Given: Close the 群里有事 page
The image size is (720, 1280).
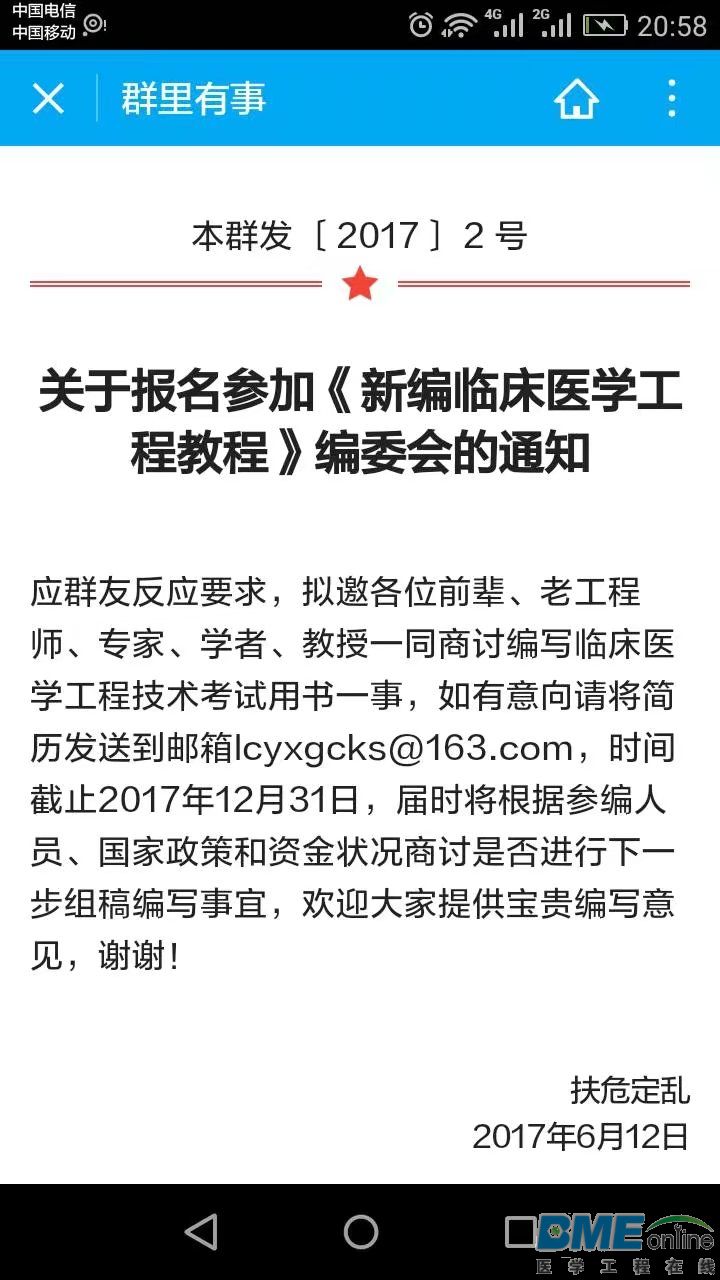Looking at the screenshot, I should (x=48, y=99).
